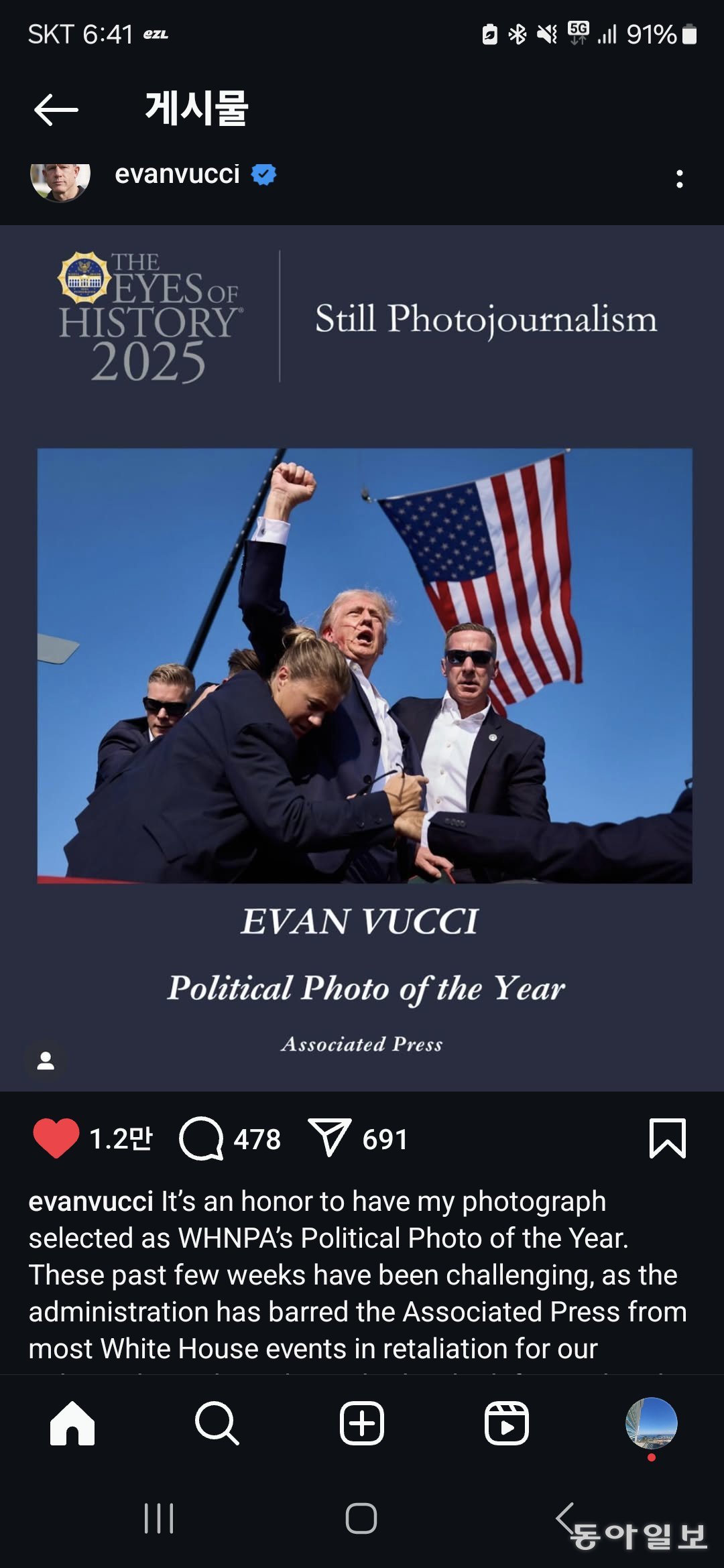
Task: Open the post's three-dot options menu
Action: click(x=679, y=179)
